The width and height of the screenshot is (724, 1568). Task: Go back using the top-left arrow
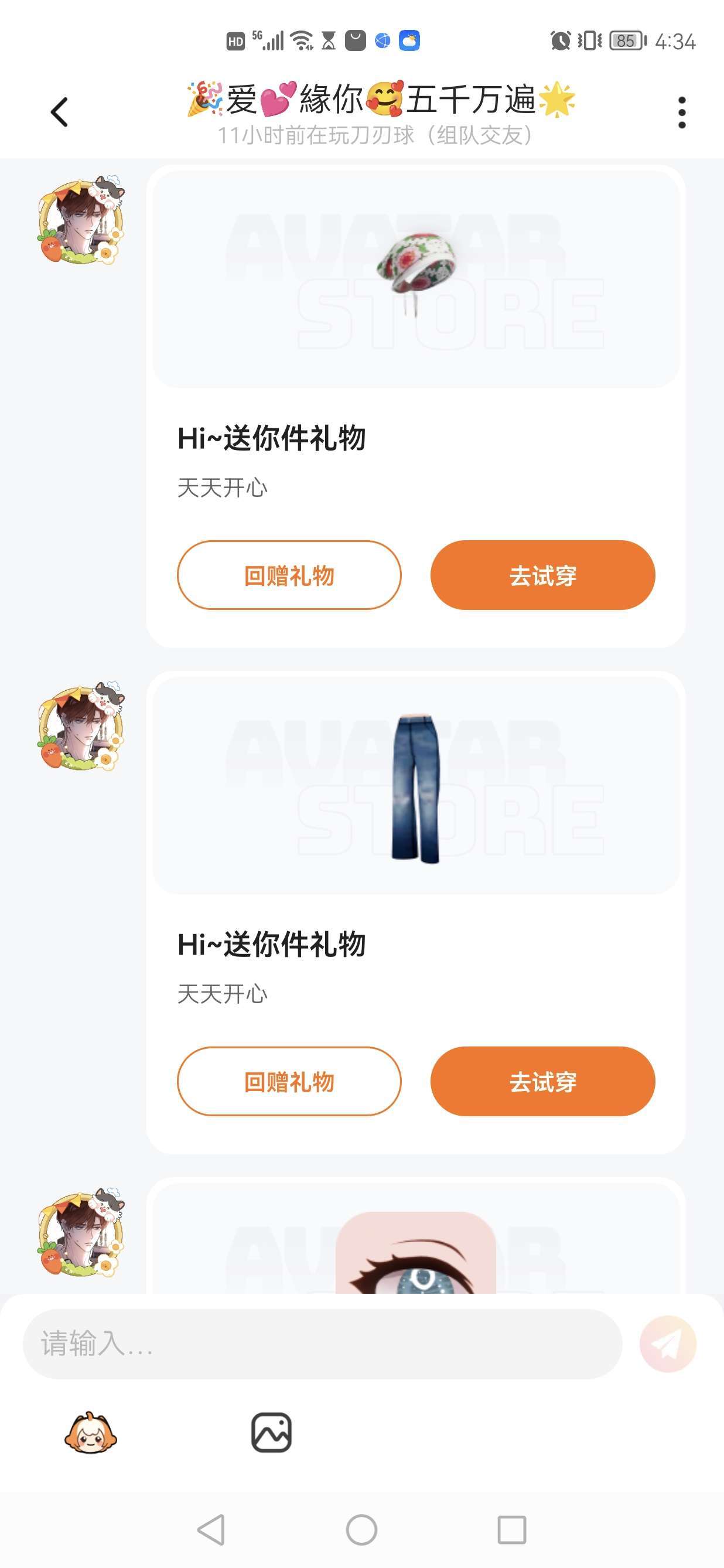(x=59, y=112)
